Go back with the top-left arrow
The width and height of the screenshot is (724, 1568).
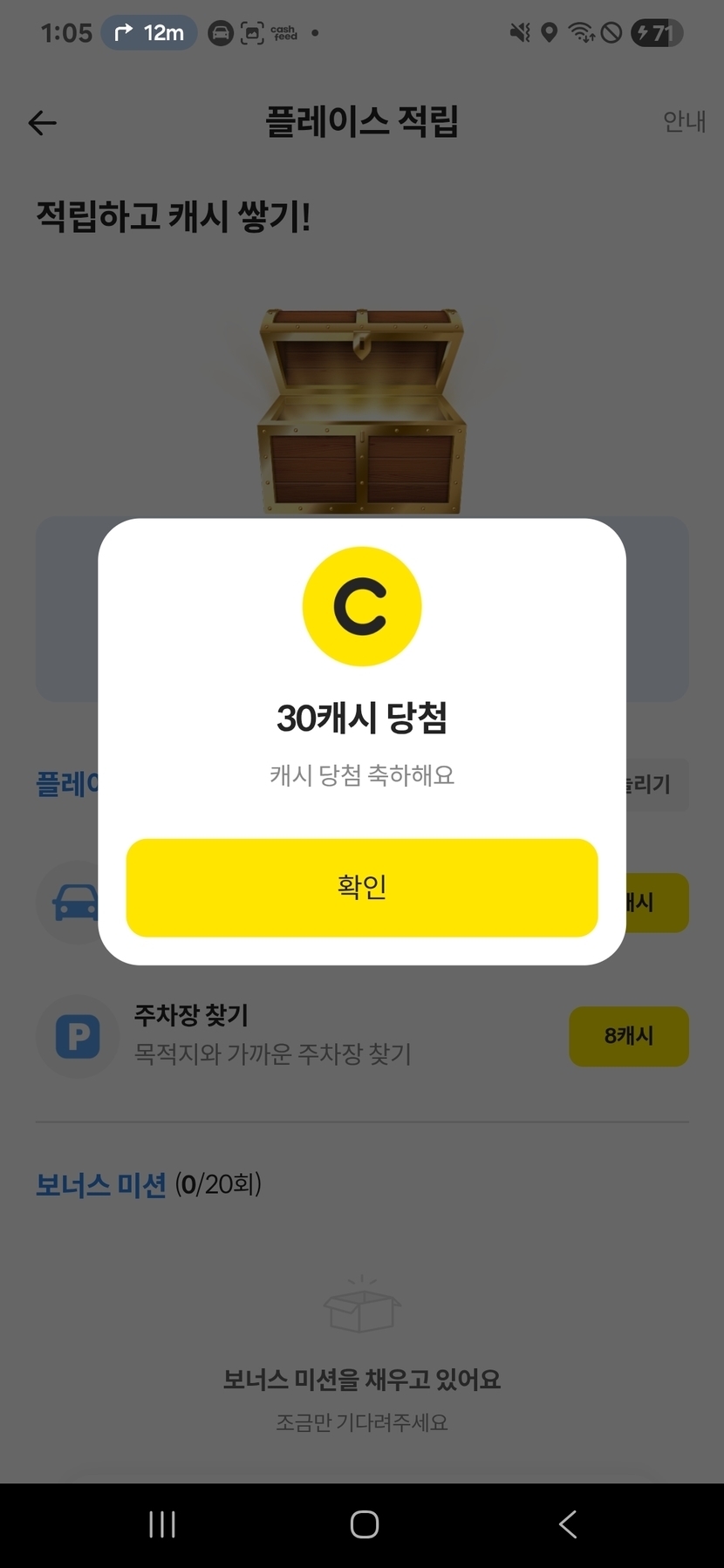(42, 123)
